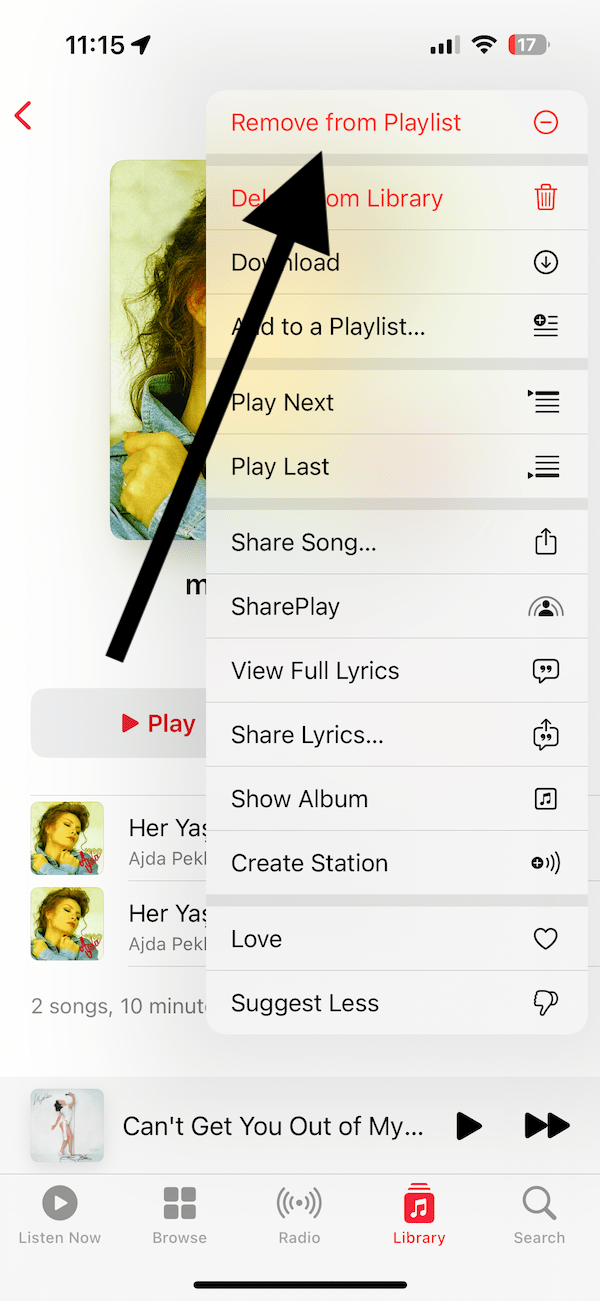Select Play Last
Image resolution: width=600 pixels, height=1301 pixels.
pos(396,466)
